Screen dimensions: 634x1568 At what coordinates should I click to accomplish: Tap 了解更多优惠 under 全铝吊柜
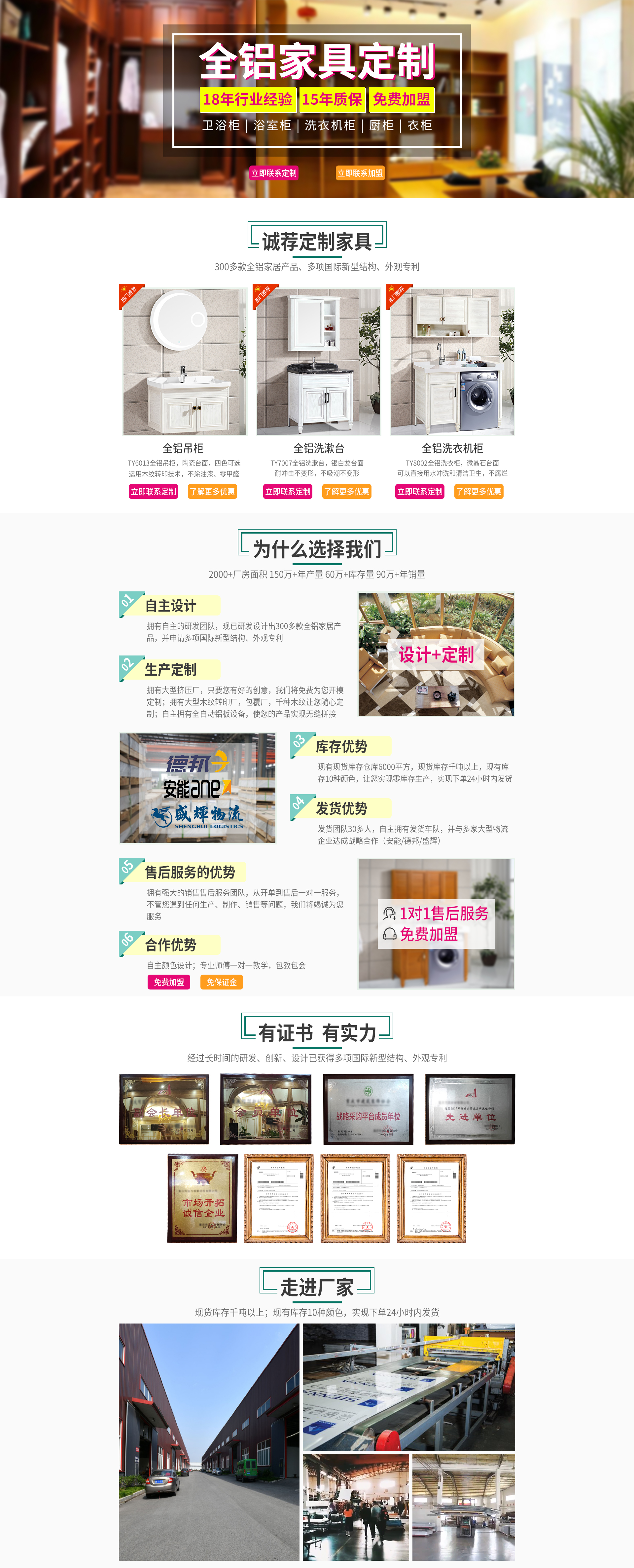[x=212, y=491]
